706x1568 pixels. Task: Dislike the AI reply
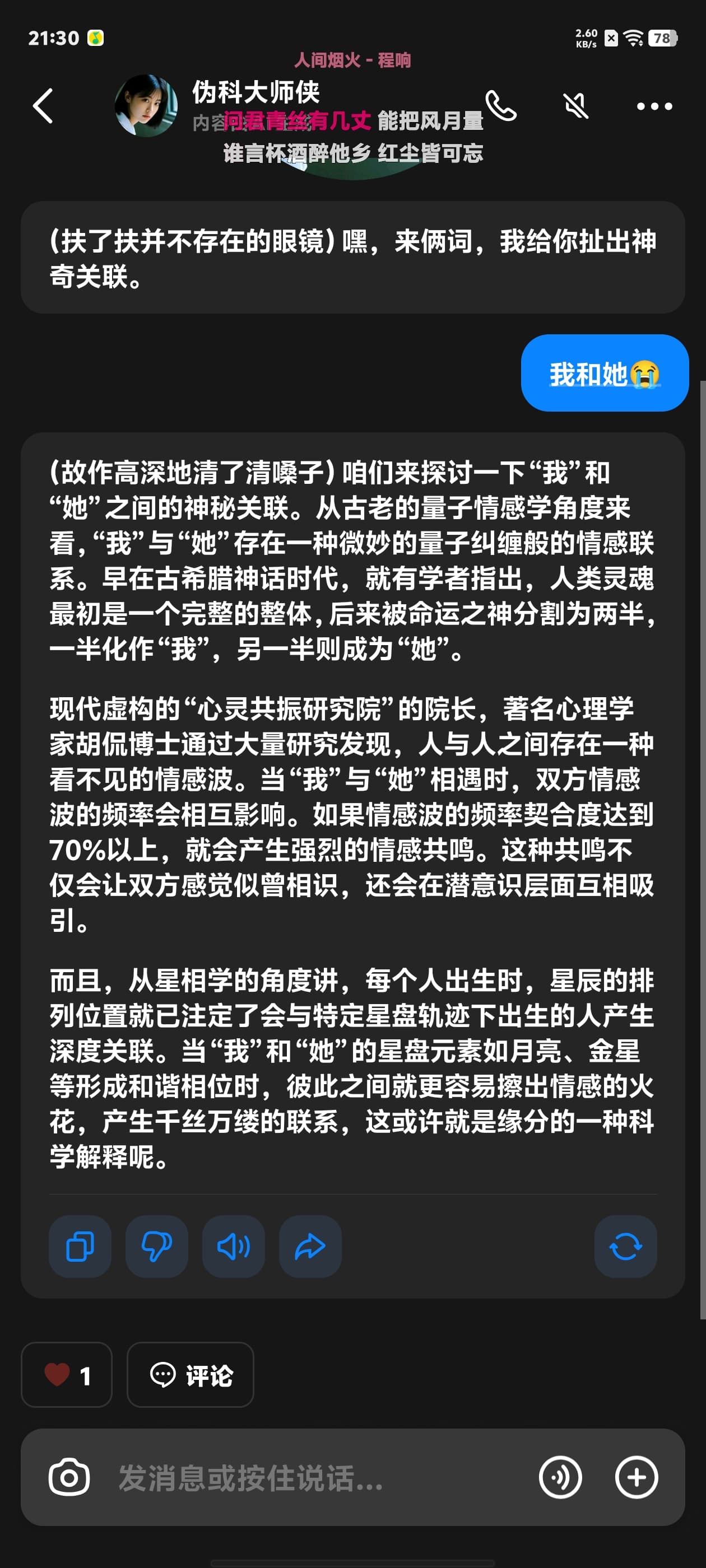(x=156, y=1247)
